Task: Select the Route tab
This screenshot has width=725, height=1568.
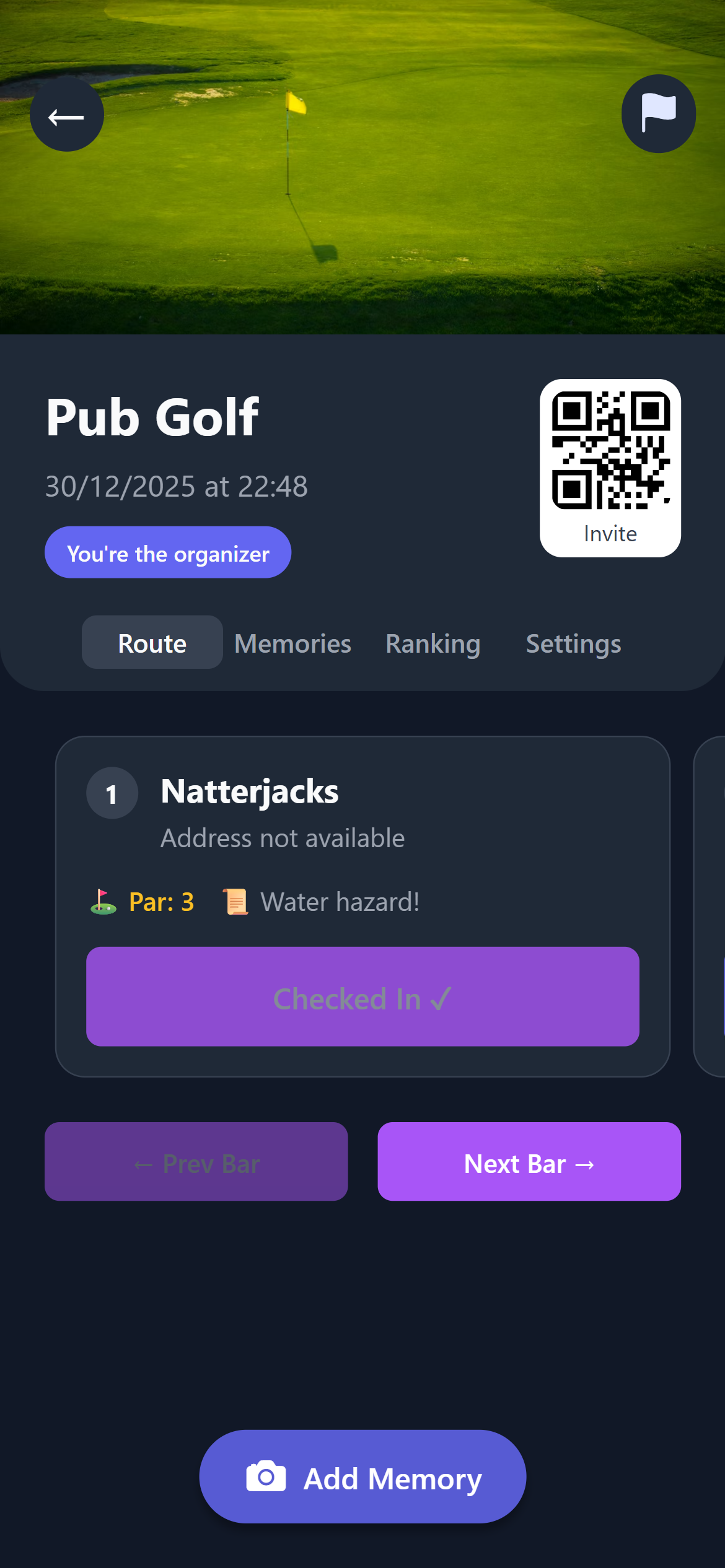Action: pos(152,643)
